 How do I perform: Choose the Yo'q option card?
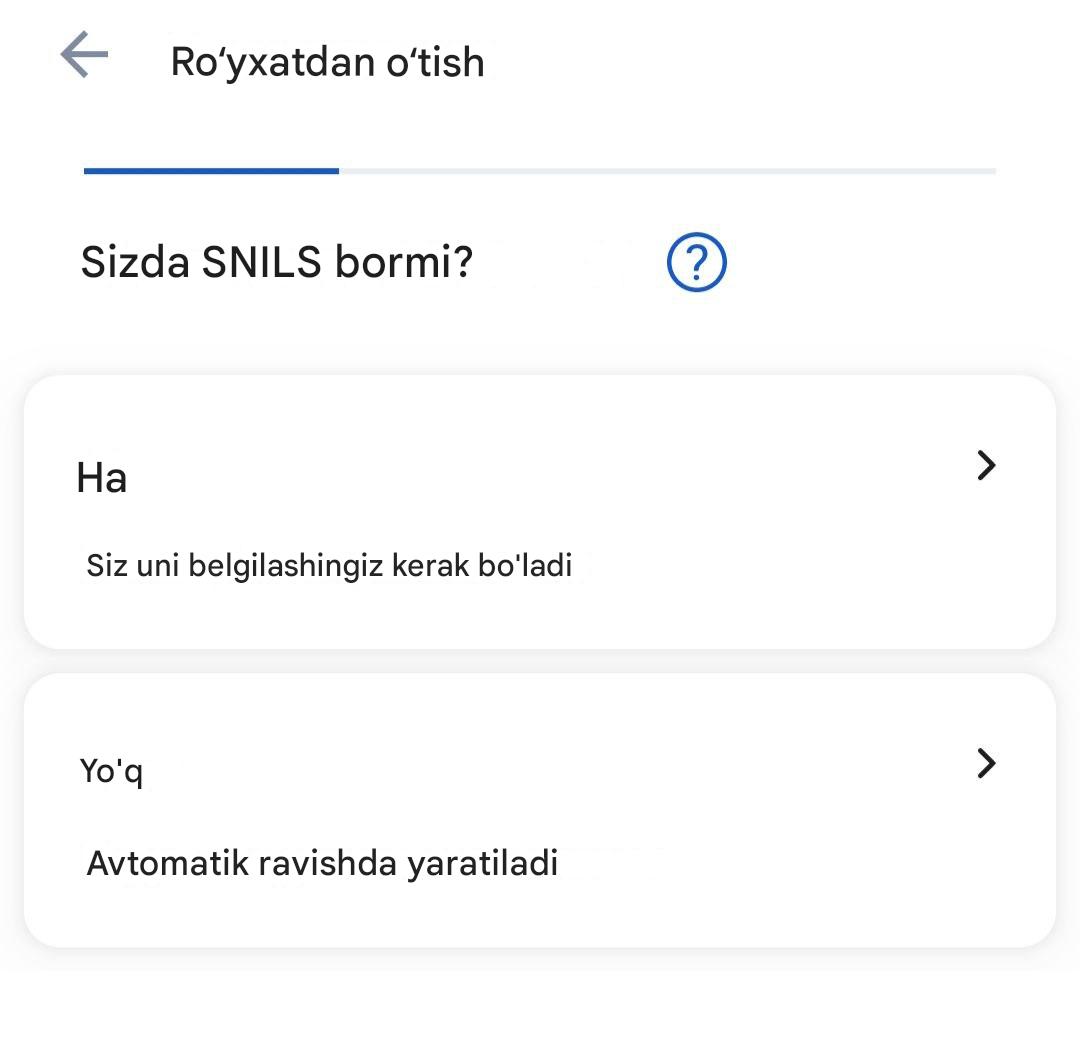(539, 810)
